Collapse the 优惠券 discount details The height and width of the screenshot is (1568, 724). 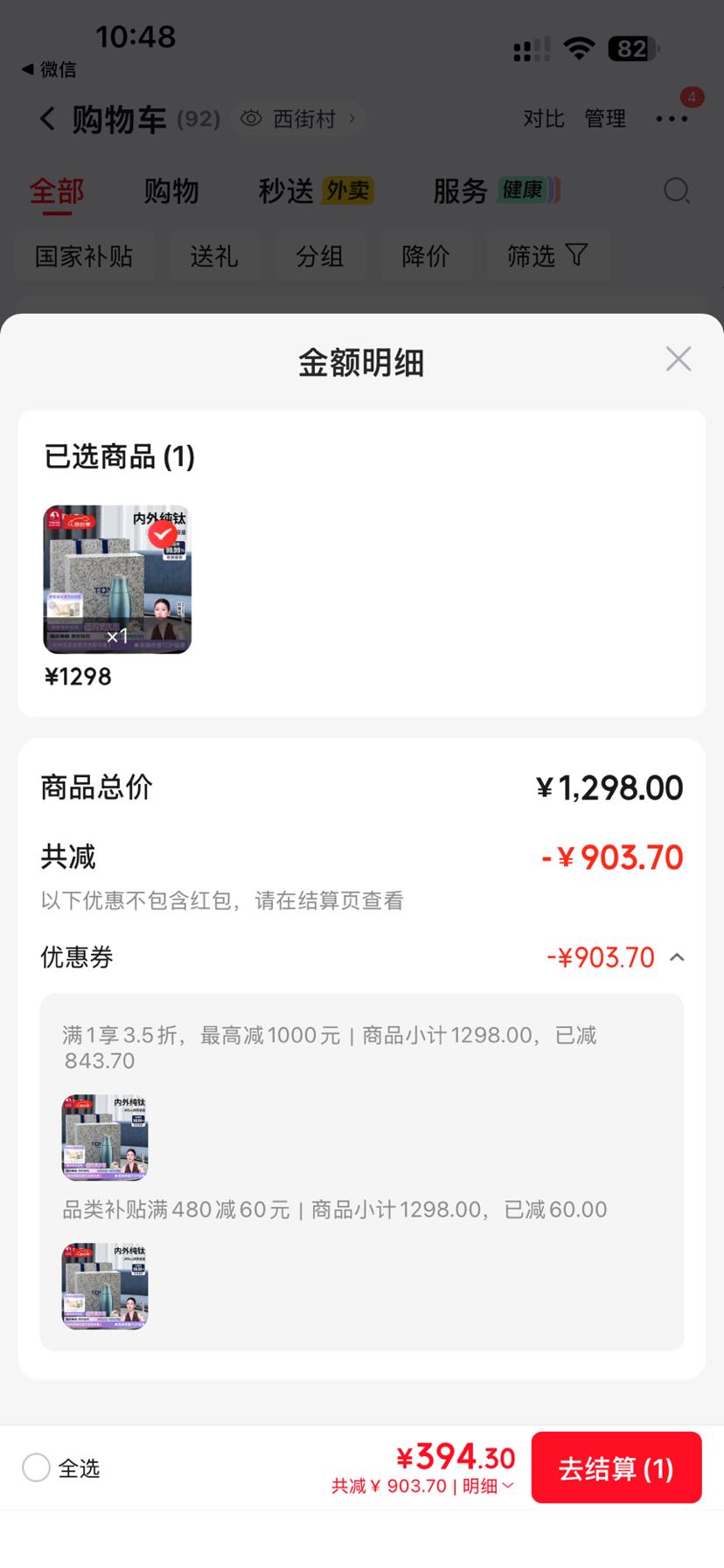[x=677, y=957]
